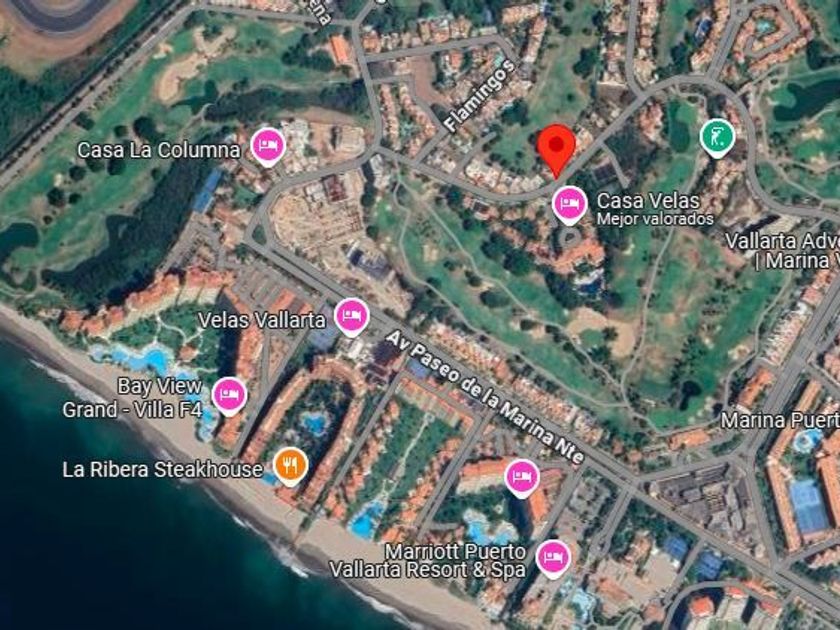Open the Bay View Grand - Villa F4 marker
The image size is (840, 630).
[229, 396]
